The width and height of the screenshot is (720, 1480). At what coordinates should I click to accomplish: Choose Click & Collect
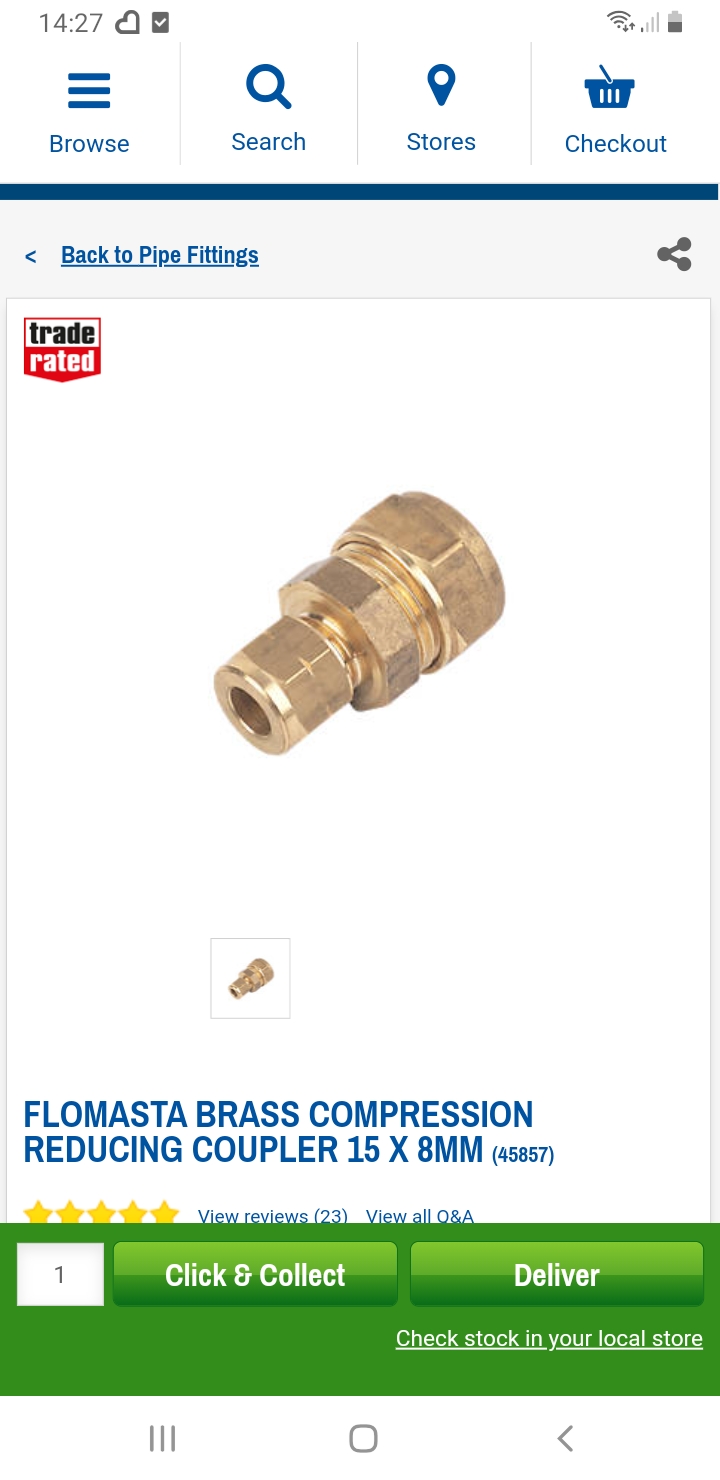[x=255, y=1274]
